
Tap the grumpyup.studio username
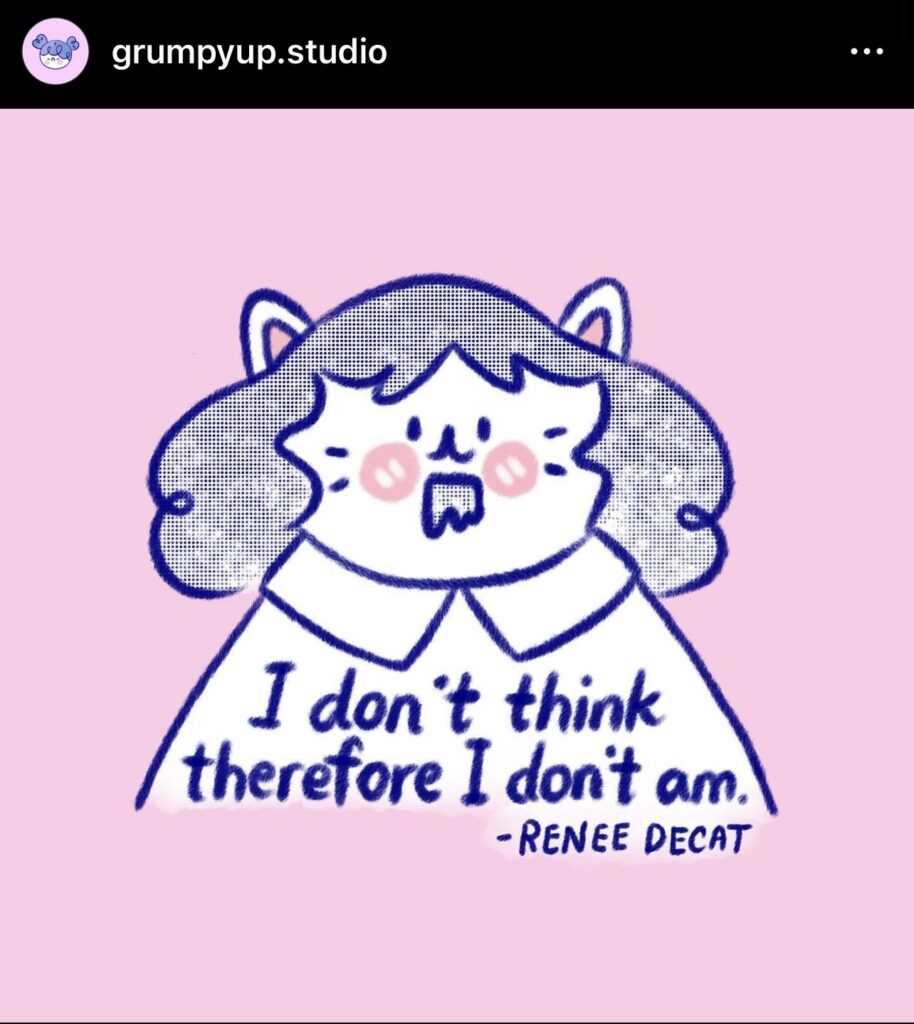[249, 51]
